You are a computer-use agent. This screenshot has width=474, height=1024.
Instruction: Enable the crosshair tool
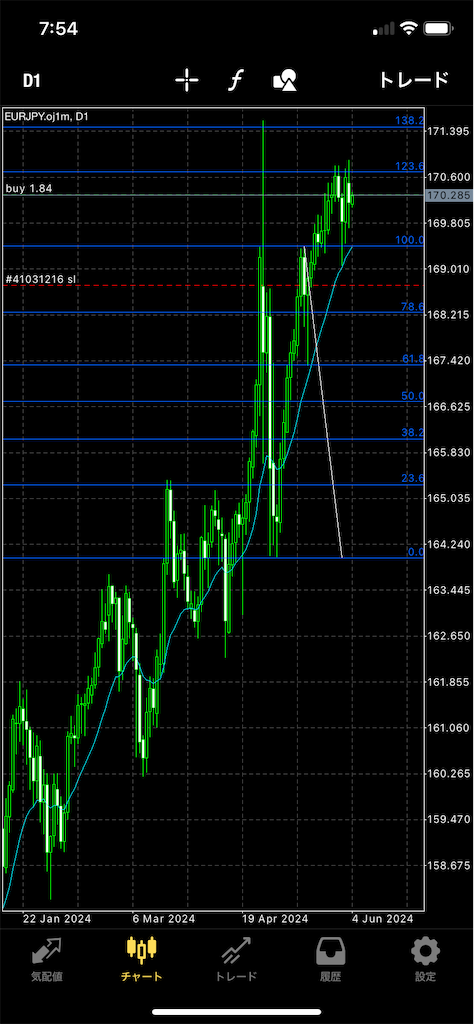click(187, 80)
